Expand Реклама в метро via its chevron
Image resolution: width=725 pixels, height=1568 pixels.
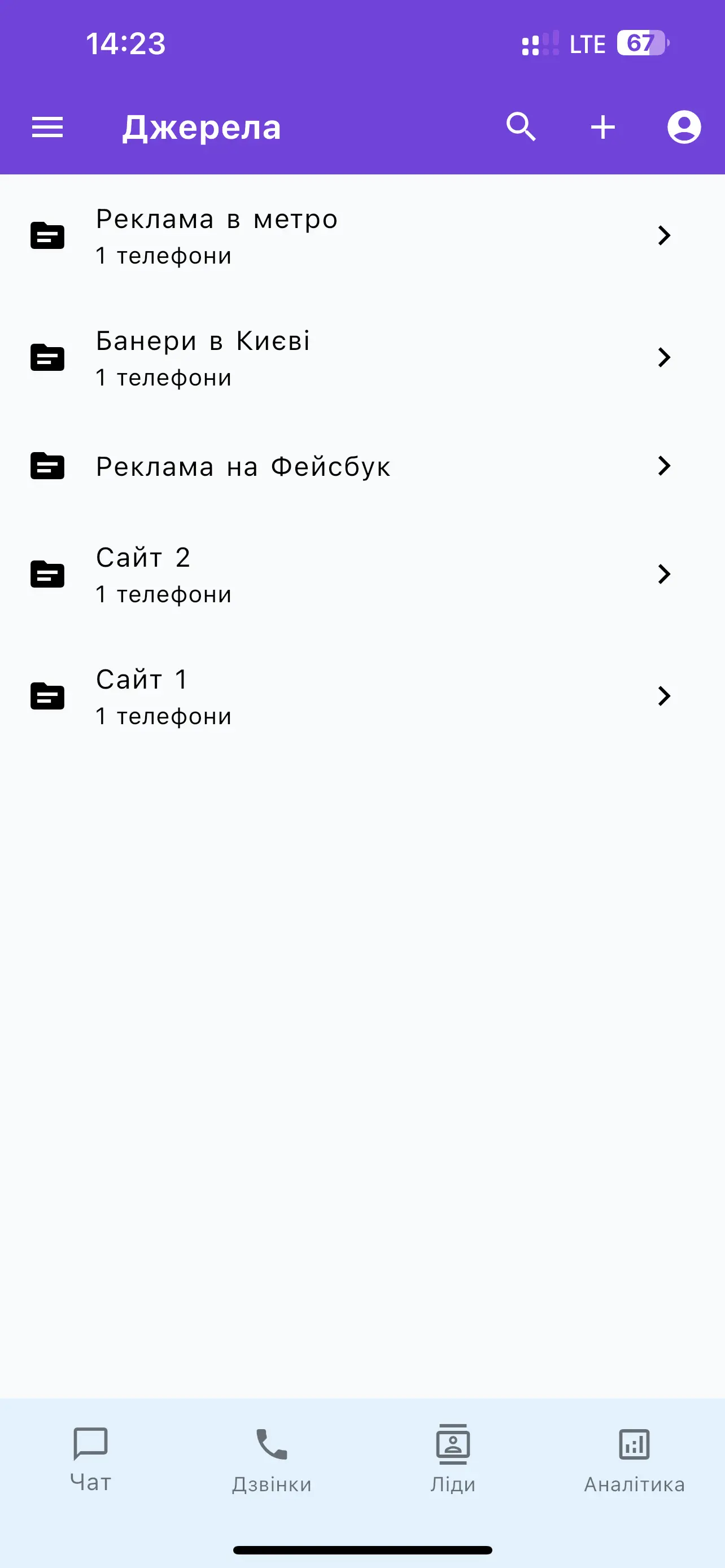click(665, 236)
